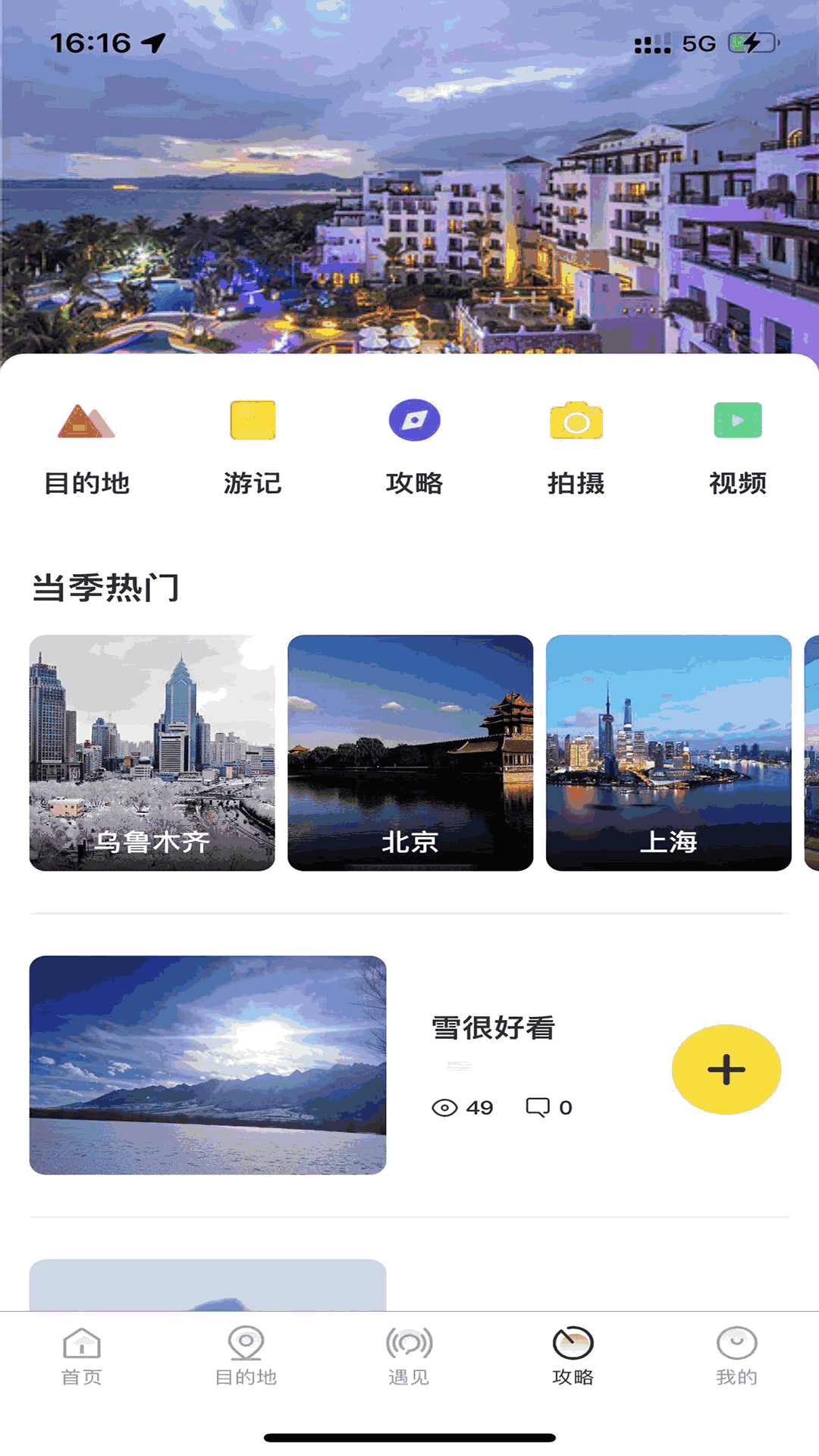Open the 乌鲁木齐 city thumbnail
The width and height of the screenshot is (819, 1456).
pyautogui.click(x=152, y=753)
